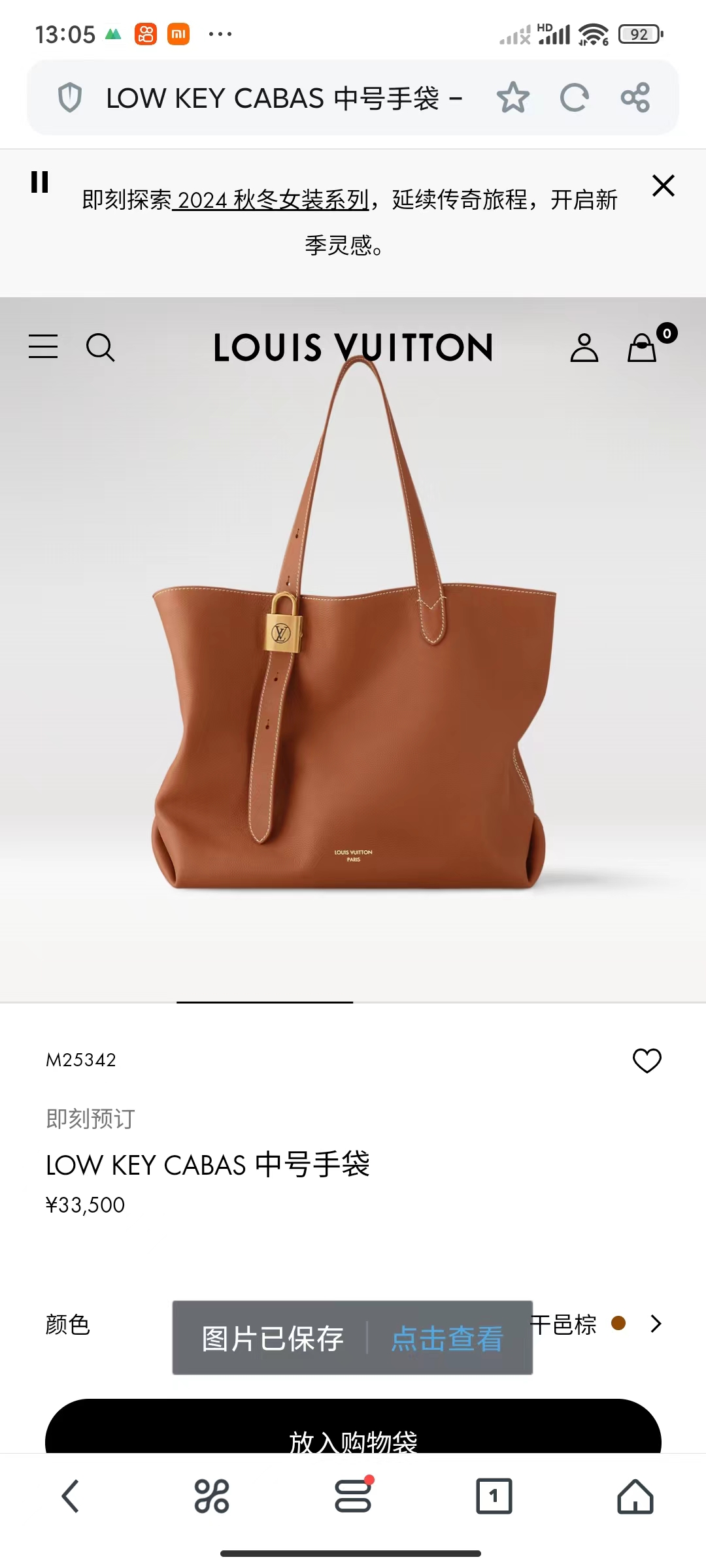Open the browser tools grid menu
706x1568 pixels.
[212, 1496]
